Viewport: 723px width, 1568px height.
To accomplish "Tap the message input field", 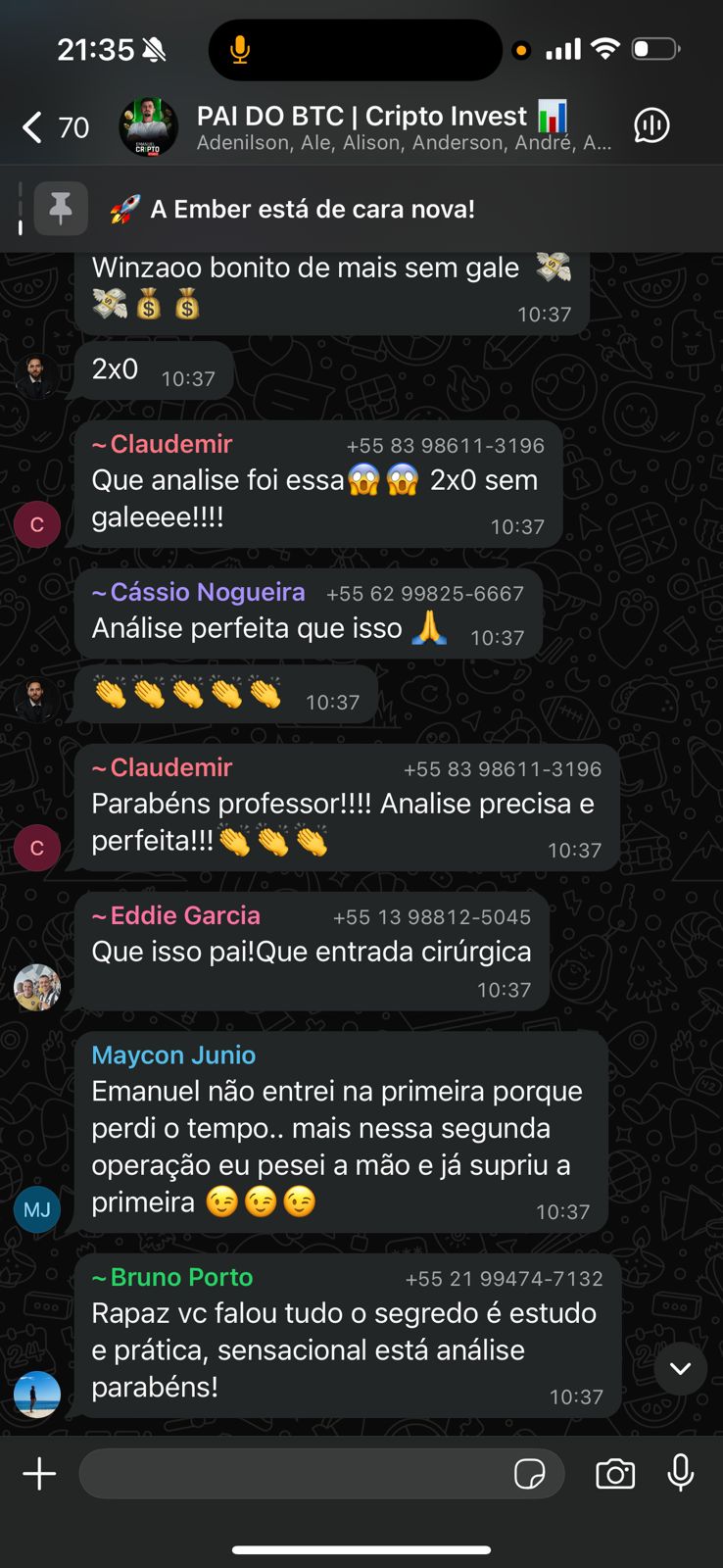I will 294,1473.
